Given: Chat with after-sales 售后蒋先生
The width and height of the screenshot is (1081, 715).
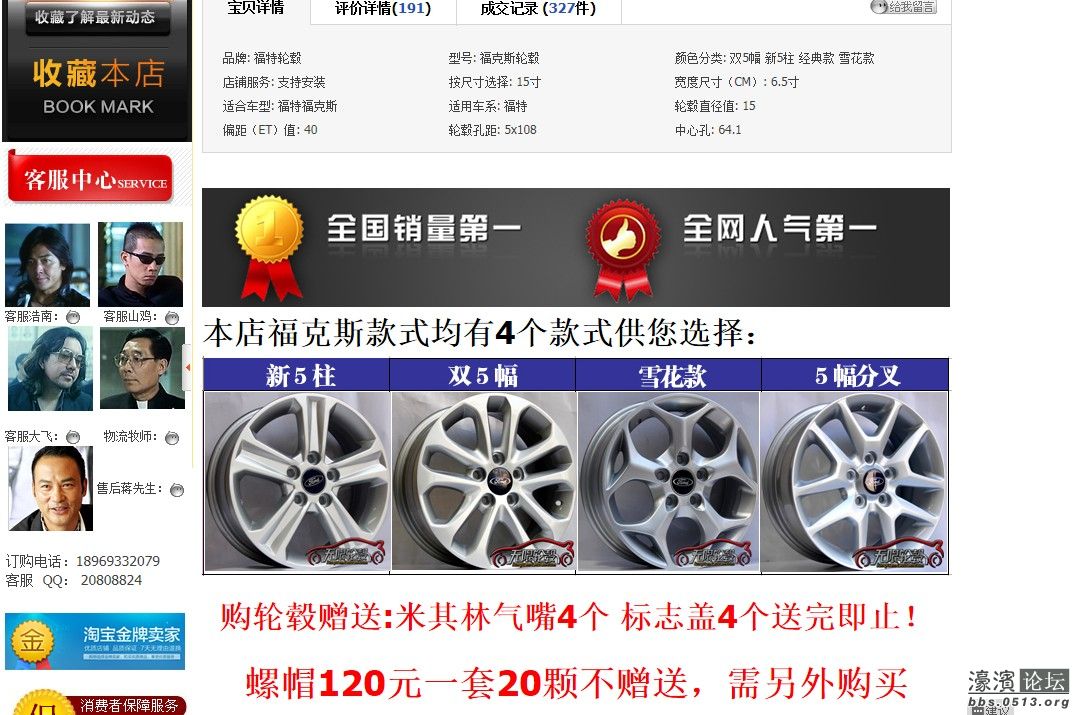Looking at the screenshot, I should pyautogui.click(x=177, y=489).
